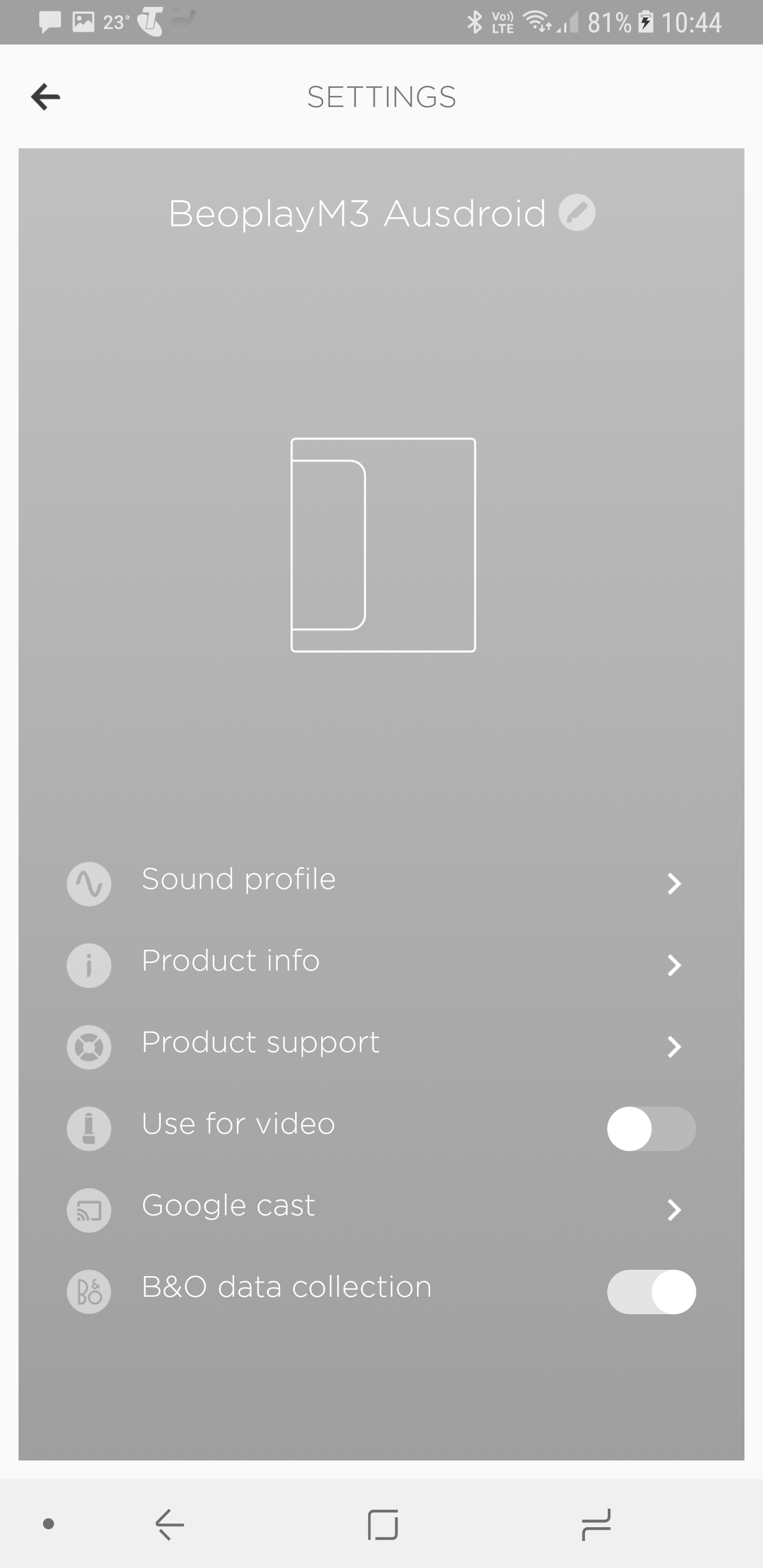Open Sound profile settings

[381, 883]
